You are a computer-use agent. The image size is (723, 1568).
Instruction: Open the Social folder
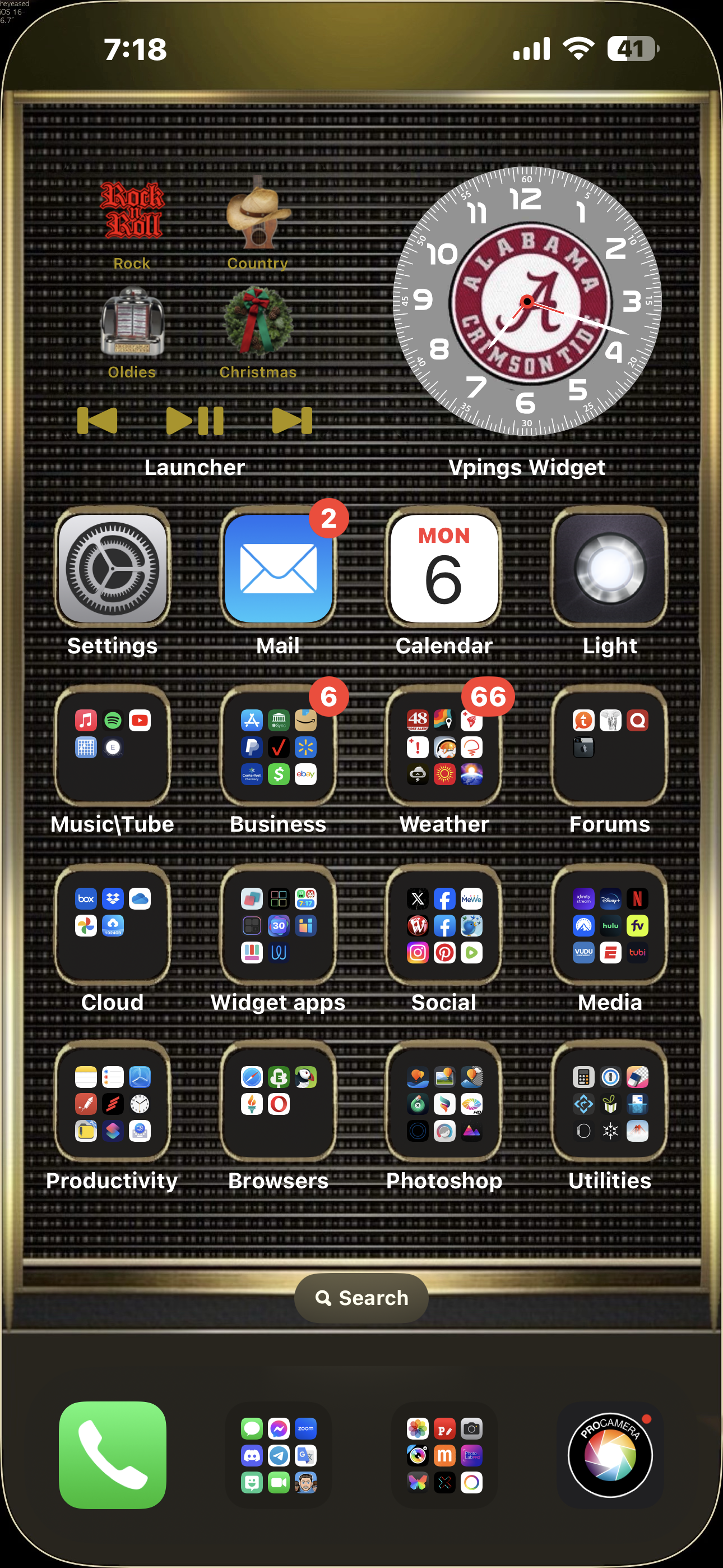(444, 925)
